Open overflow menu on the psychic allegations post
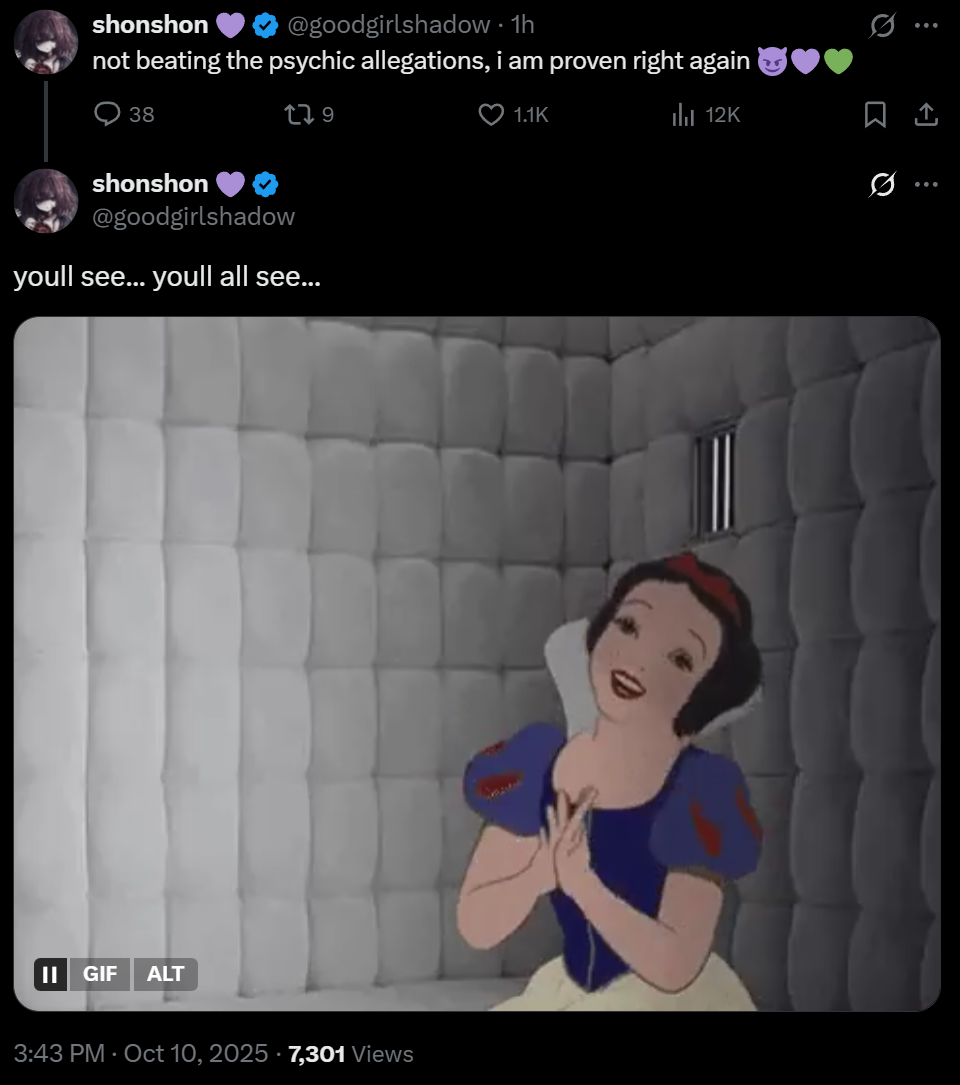This screenshot has width=960, height=1085. (x=926, y=25)
